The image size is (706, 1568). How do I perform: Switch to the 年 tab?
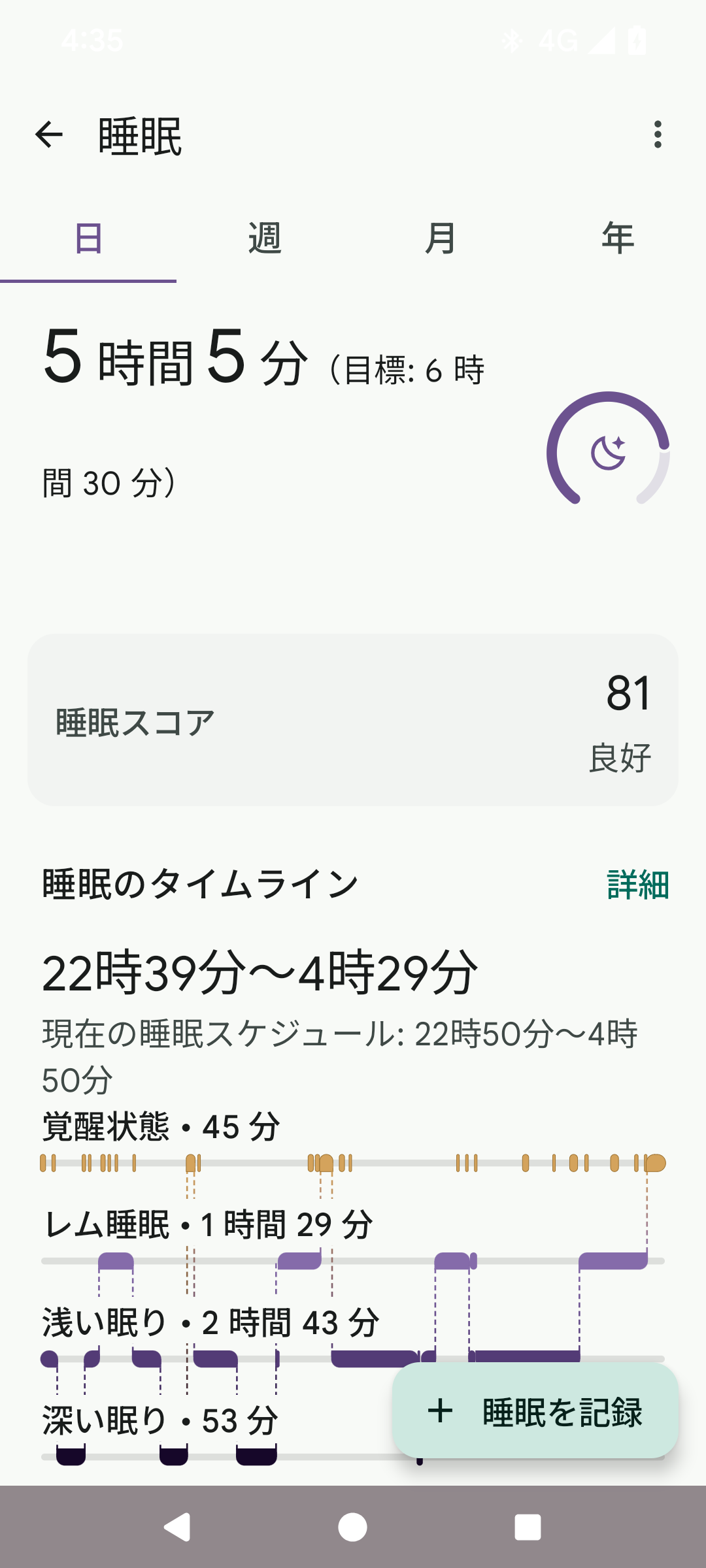[617, 238]
